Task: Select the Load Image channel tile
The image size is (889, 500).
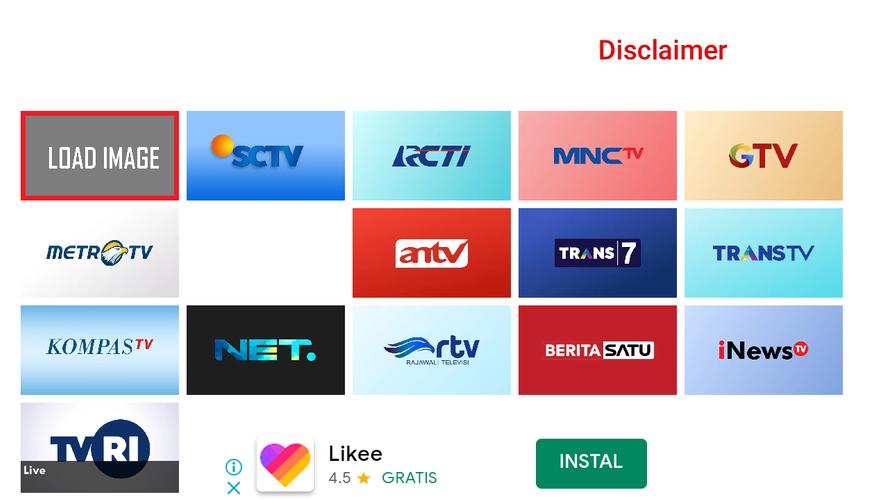Action: (x=100, y=156)
